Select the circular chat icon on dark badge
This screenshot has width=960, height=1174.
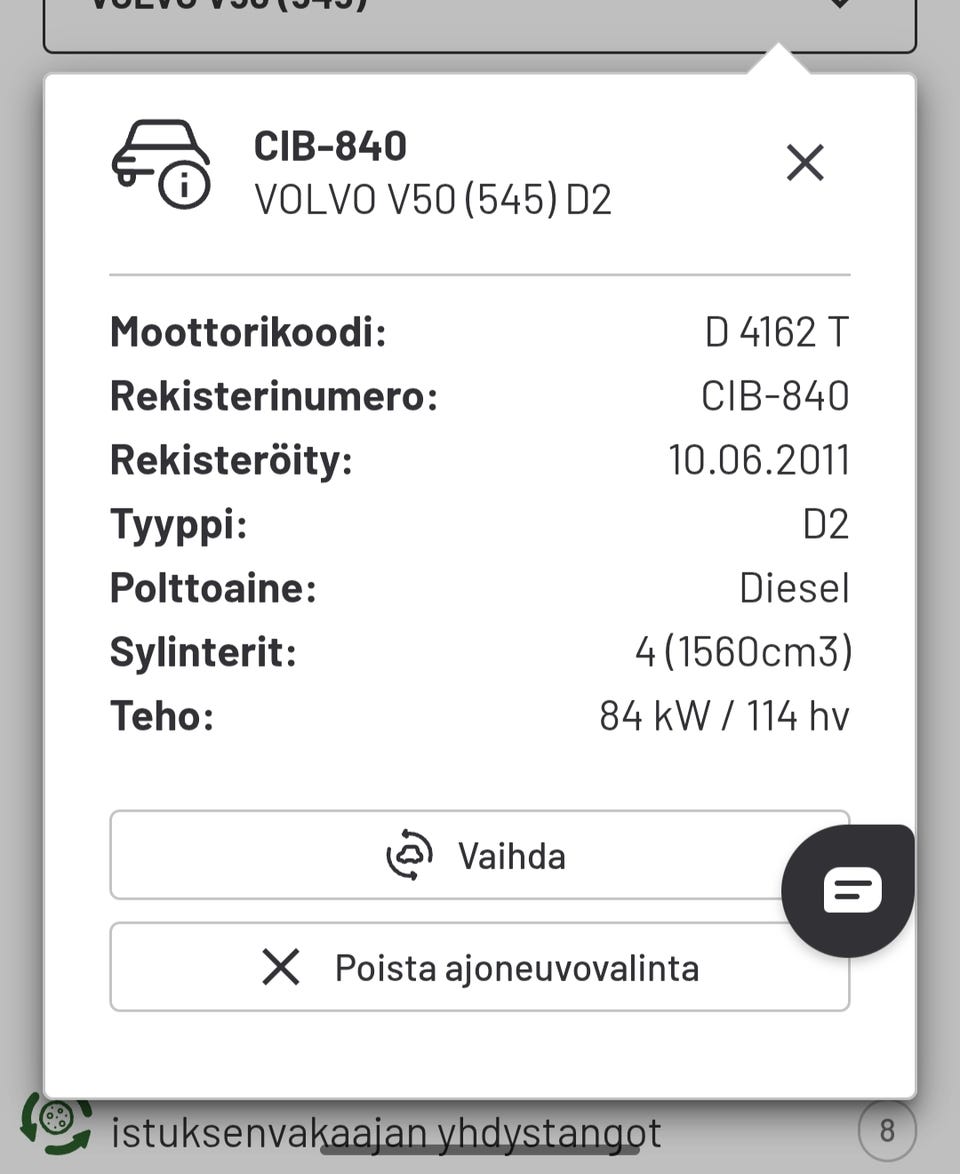849,889
